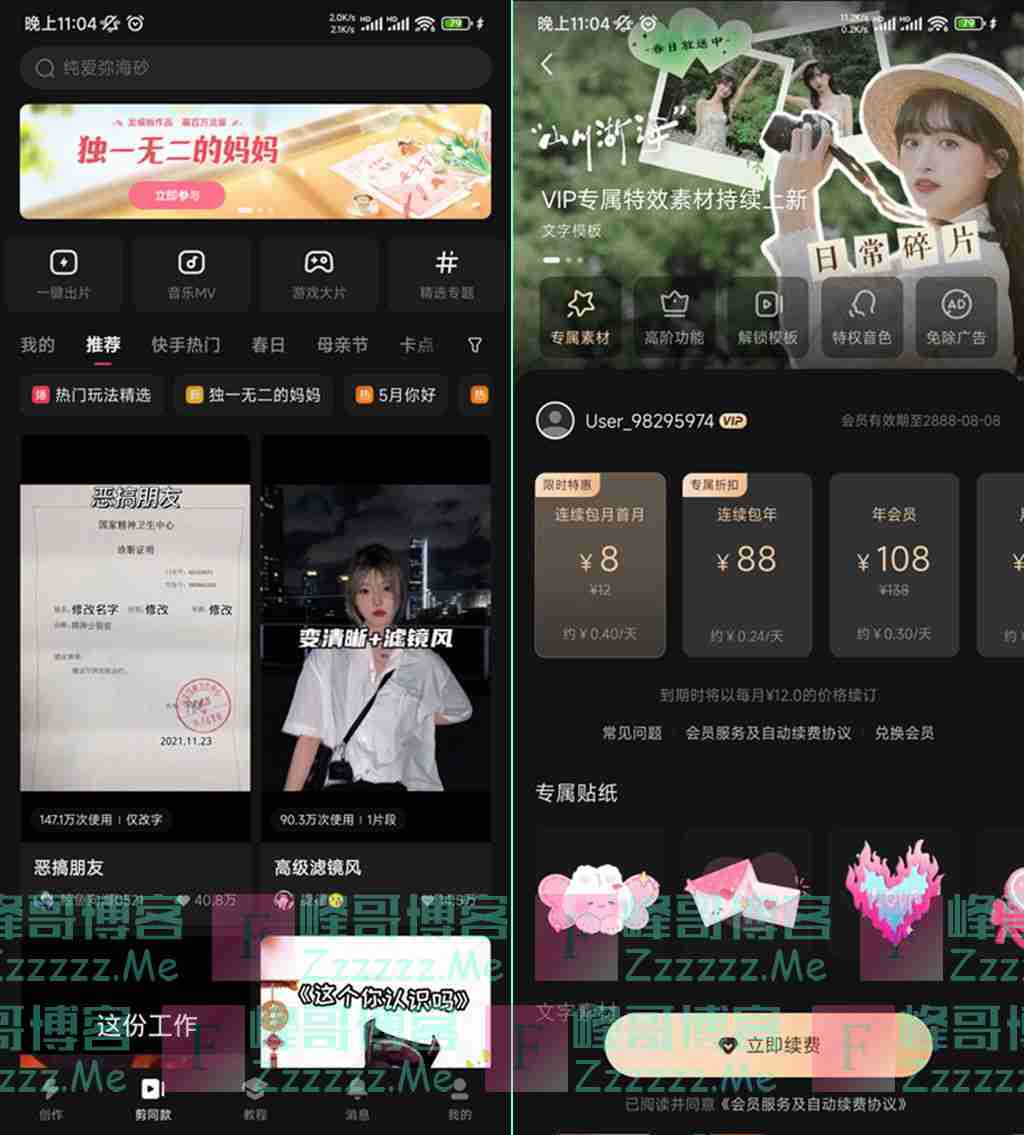Open the search box at the top

(255, 68)
